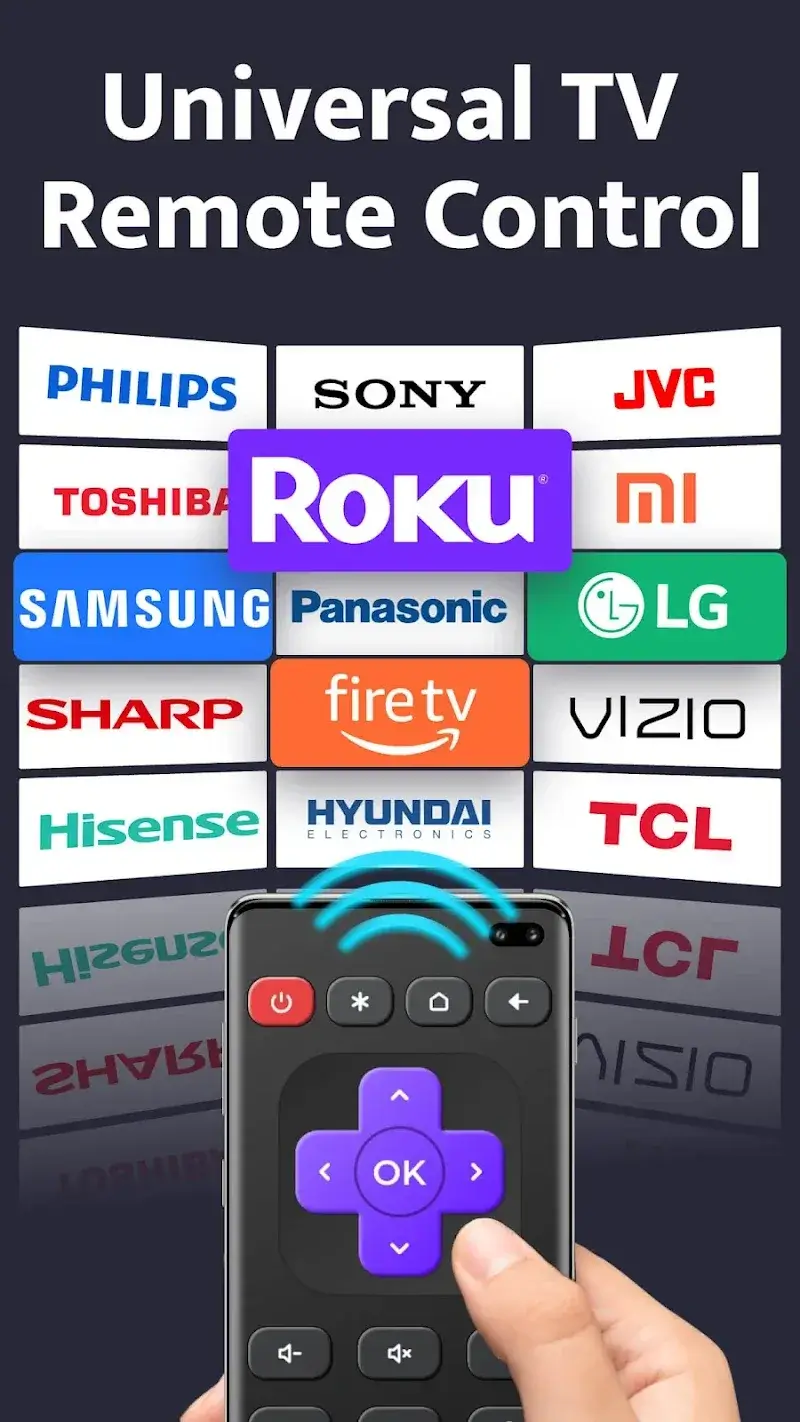Tap the asterisk options button on the remote
Image resolution: width=800 pixels, height=1422 pixels.
pos(359,1002)
